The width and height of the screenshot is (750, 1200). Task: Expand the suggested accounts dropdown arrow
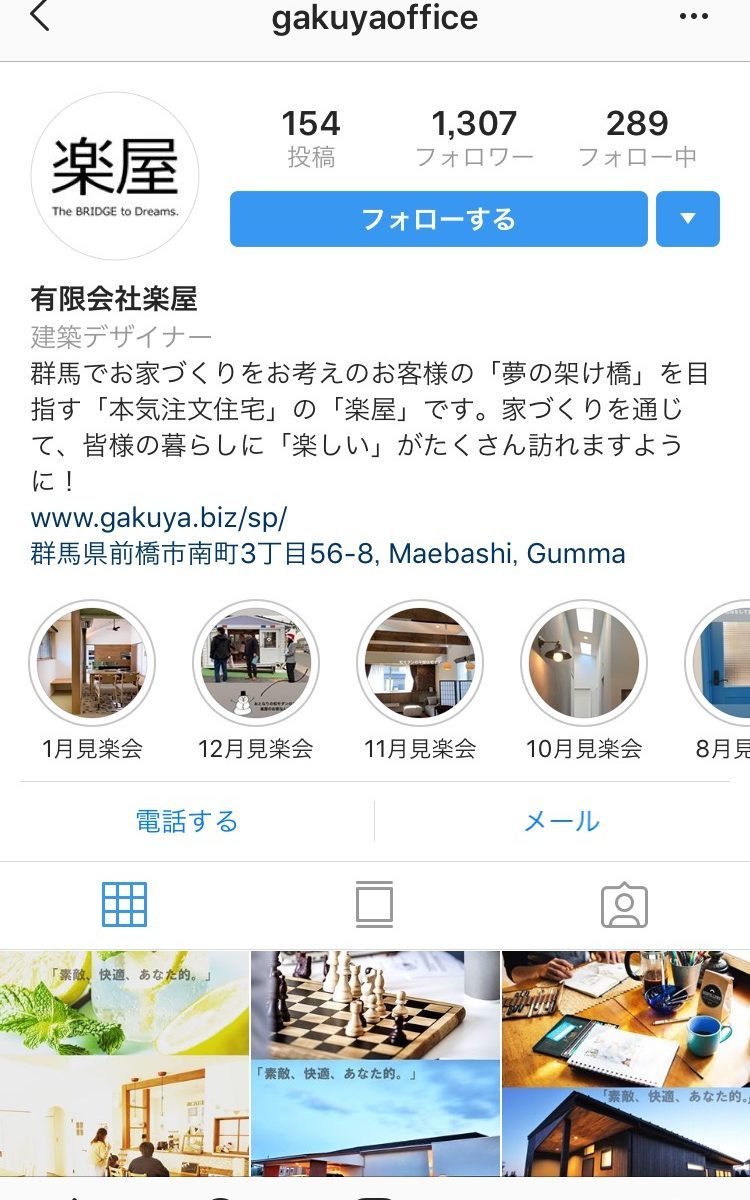pos(687,219)
